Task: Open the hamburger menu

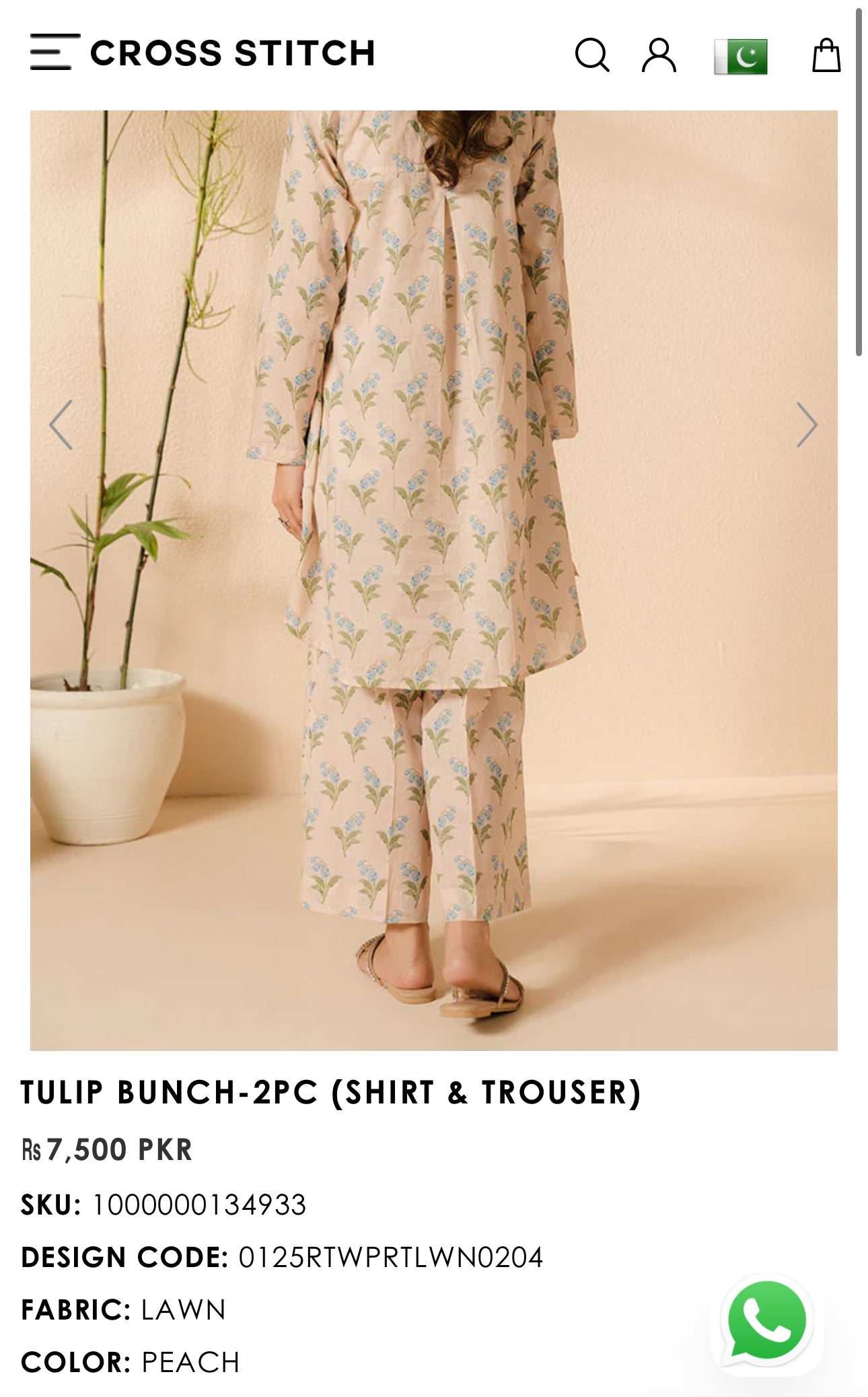Action: (x=54, y=53)
